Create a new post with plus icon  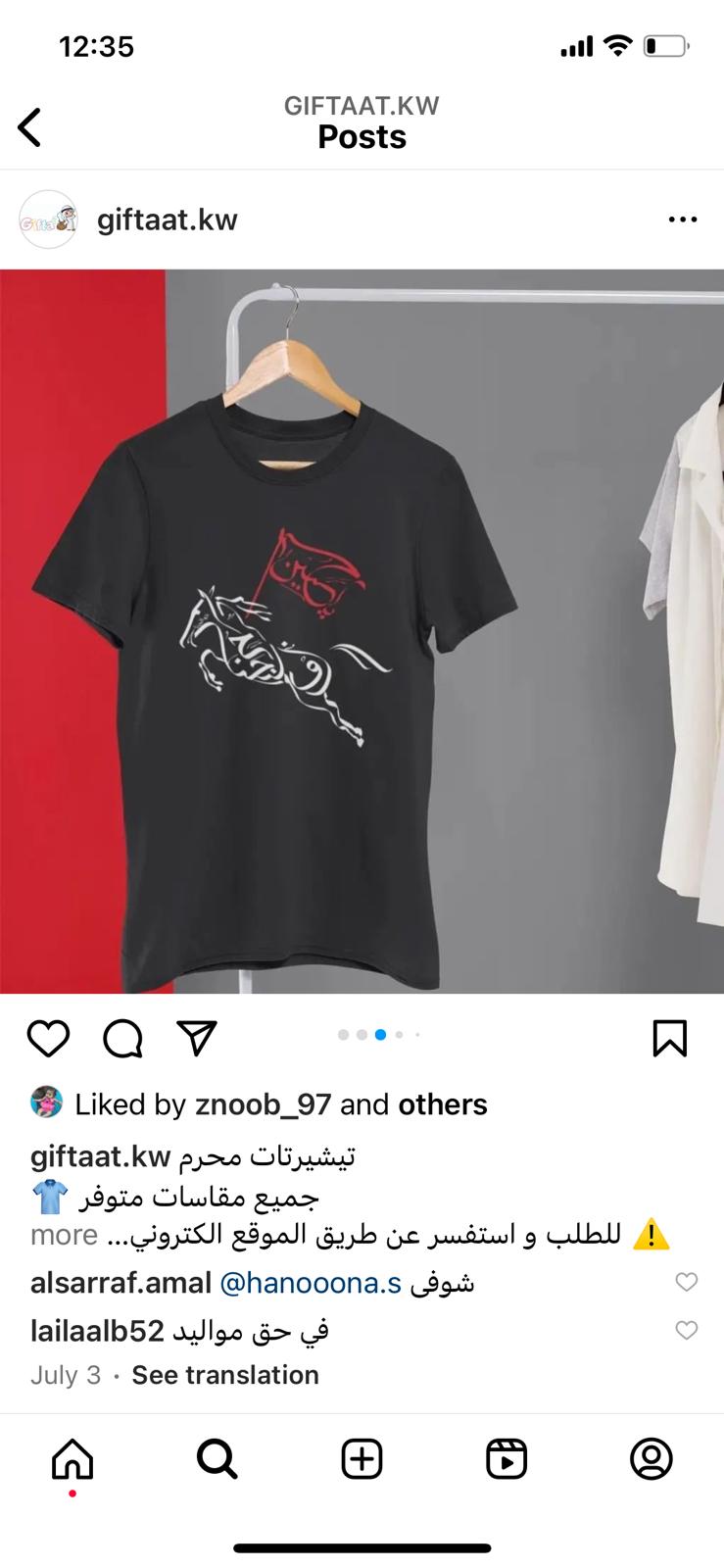tap(362, 1460)
